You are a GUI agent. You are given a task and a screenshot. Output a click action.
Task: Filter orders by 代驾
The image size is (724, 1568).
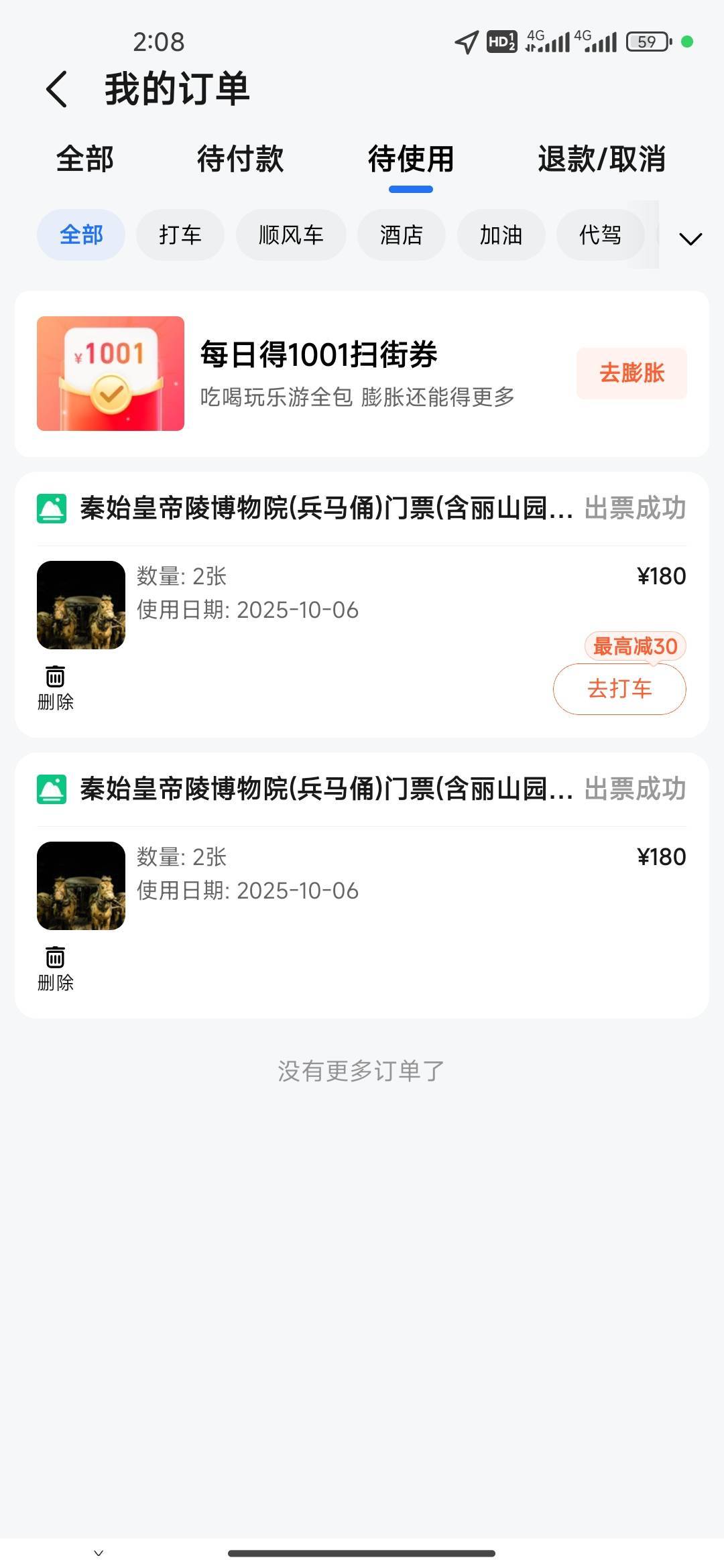tap(600, 235)
